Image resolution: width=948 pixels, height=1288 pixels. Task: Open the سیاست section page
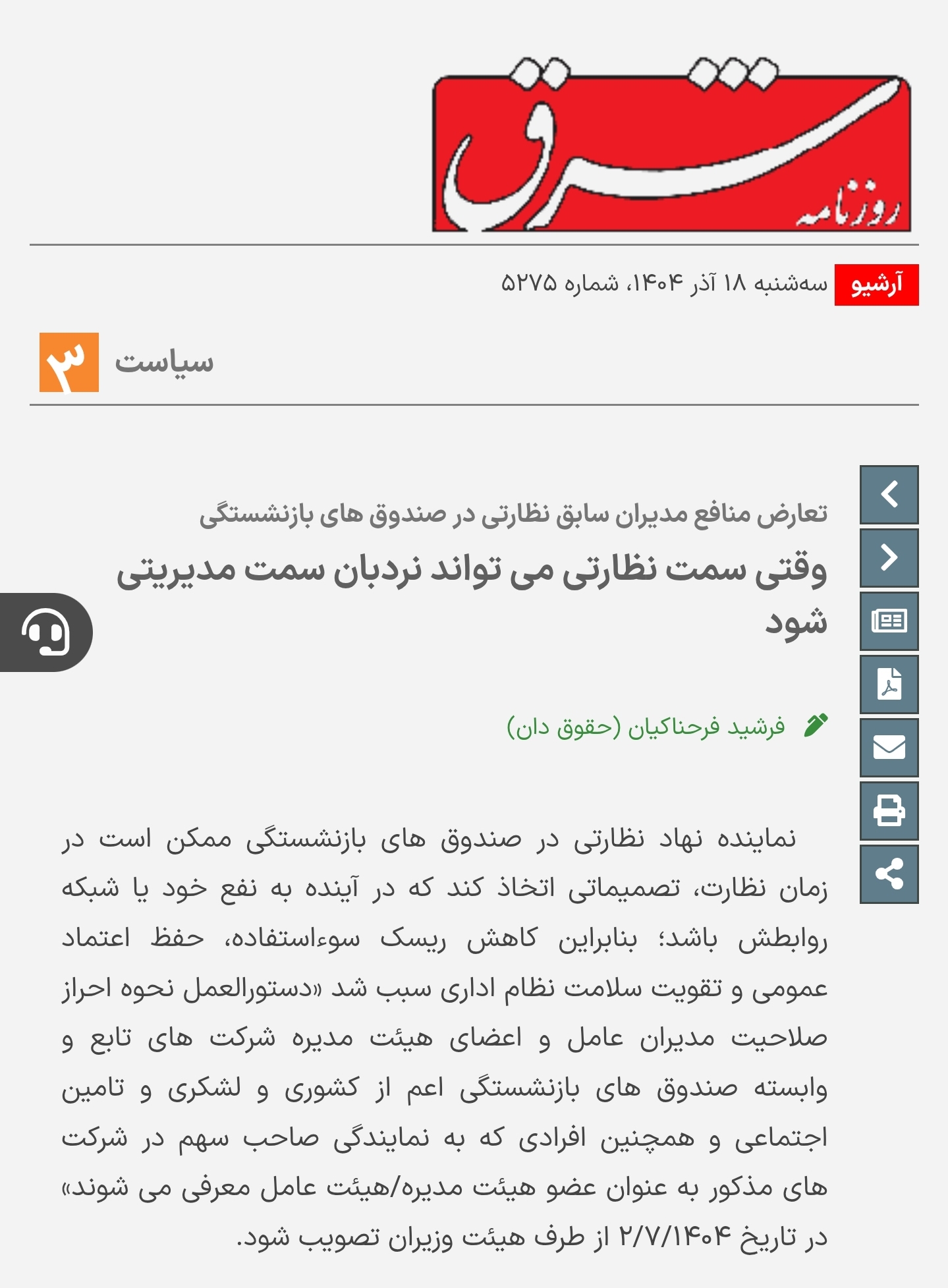point(164,362)
